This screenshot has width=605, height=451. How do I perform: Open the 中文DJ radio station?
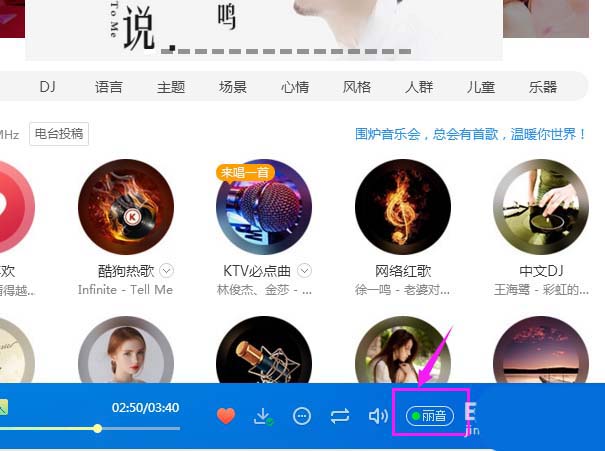tap(540, 207)
